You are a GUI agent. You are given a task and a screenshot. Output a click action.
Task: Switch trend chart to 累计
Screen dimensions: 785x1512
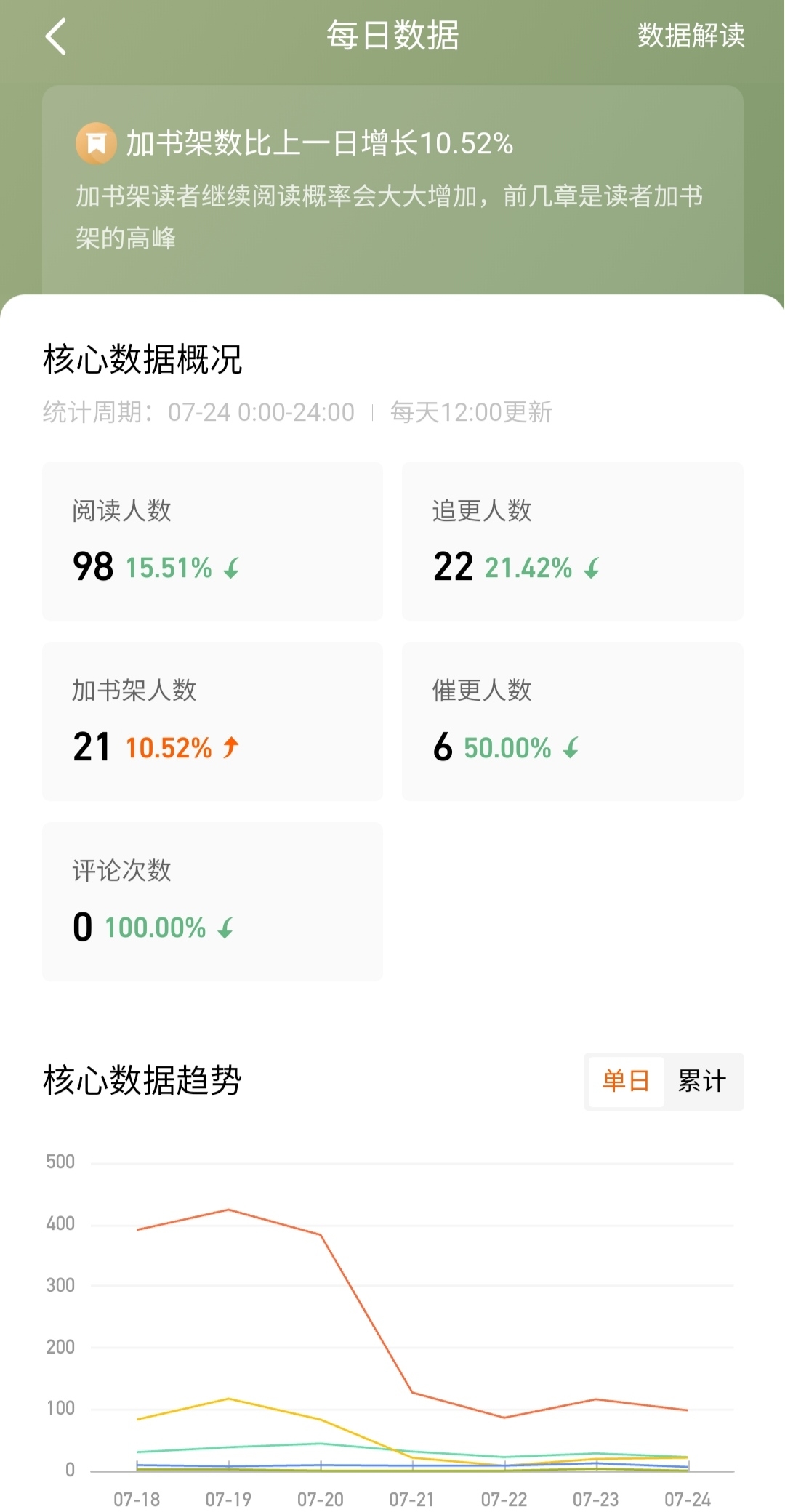(701, 1081)
